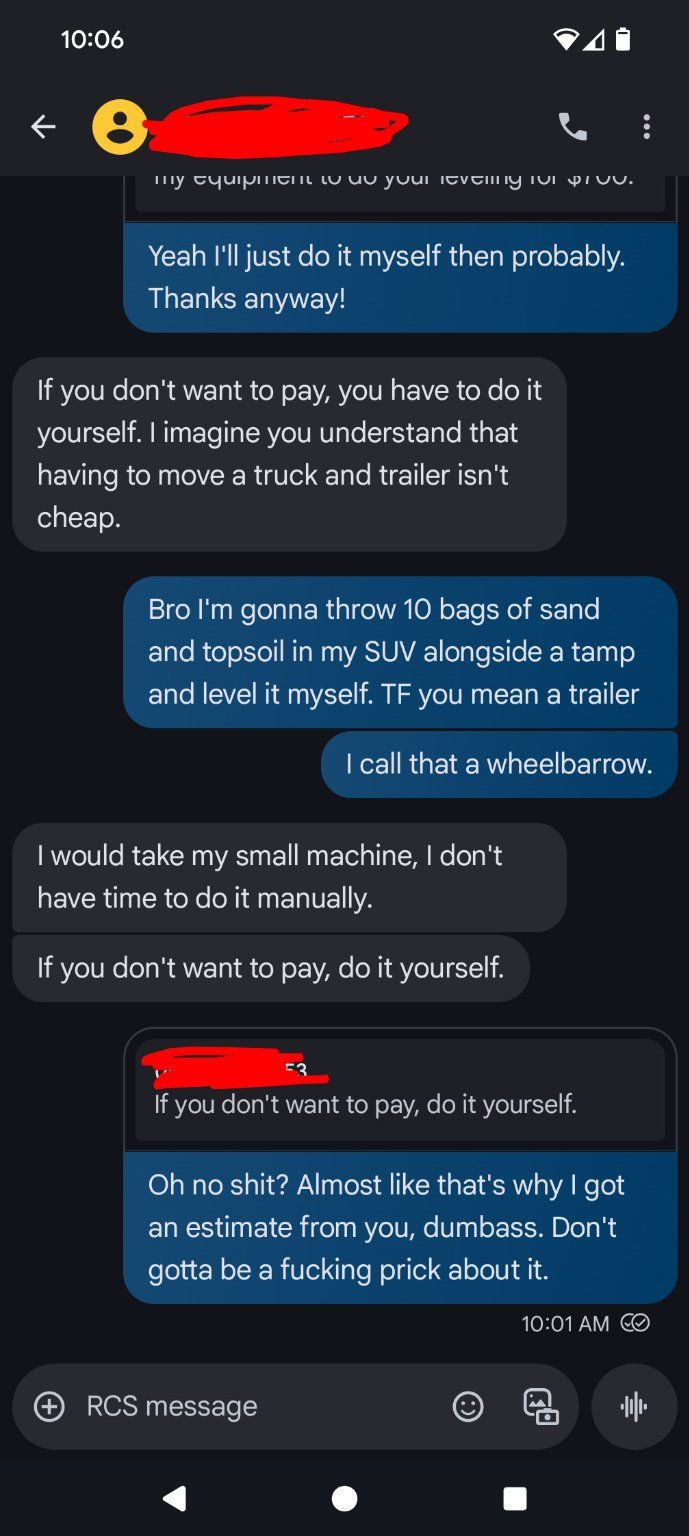Screen dimensions: 689x1536
Task: Tap the plus attach icon
Action: [49, 1406]
